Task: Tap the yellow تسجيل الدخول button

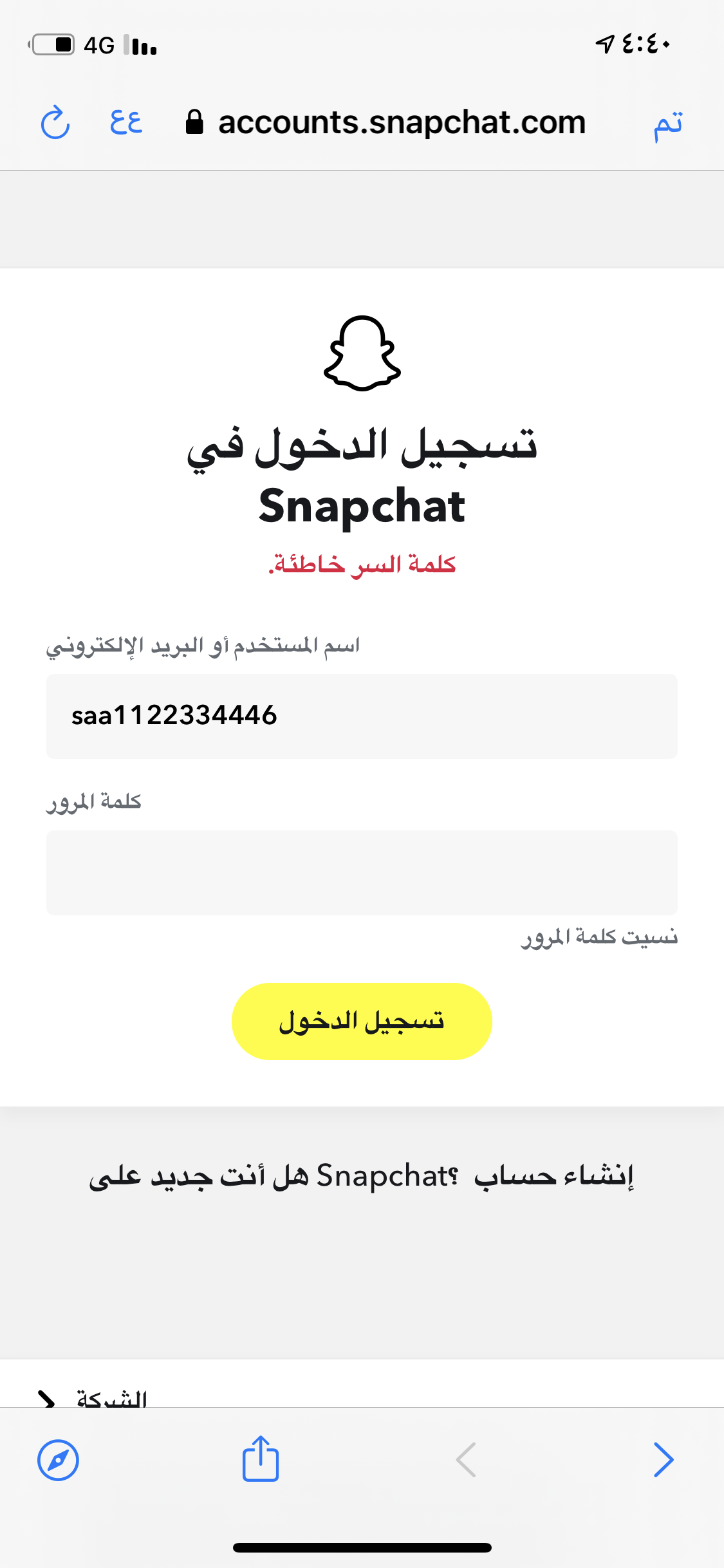Action: tap(362, 1021)
